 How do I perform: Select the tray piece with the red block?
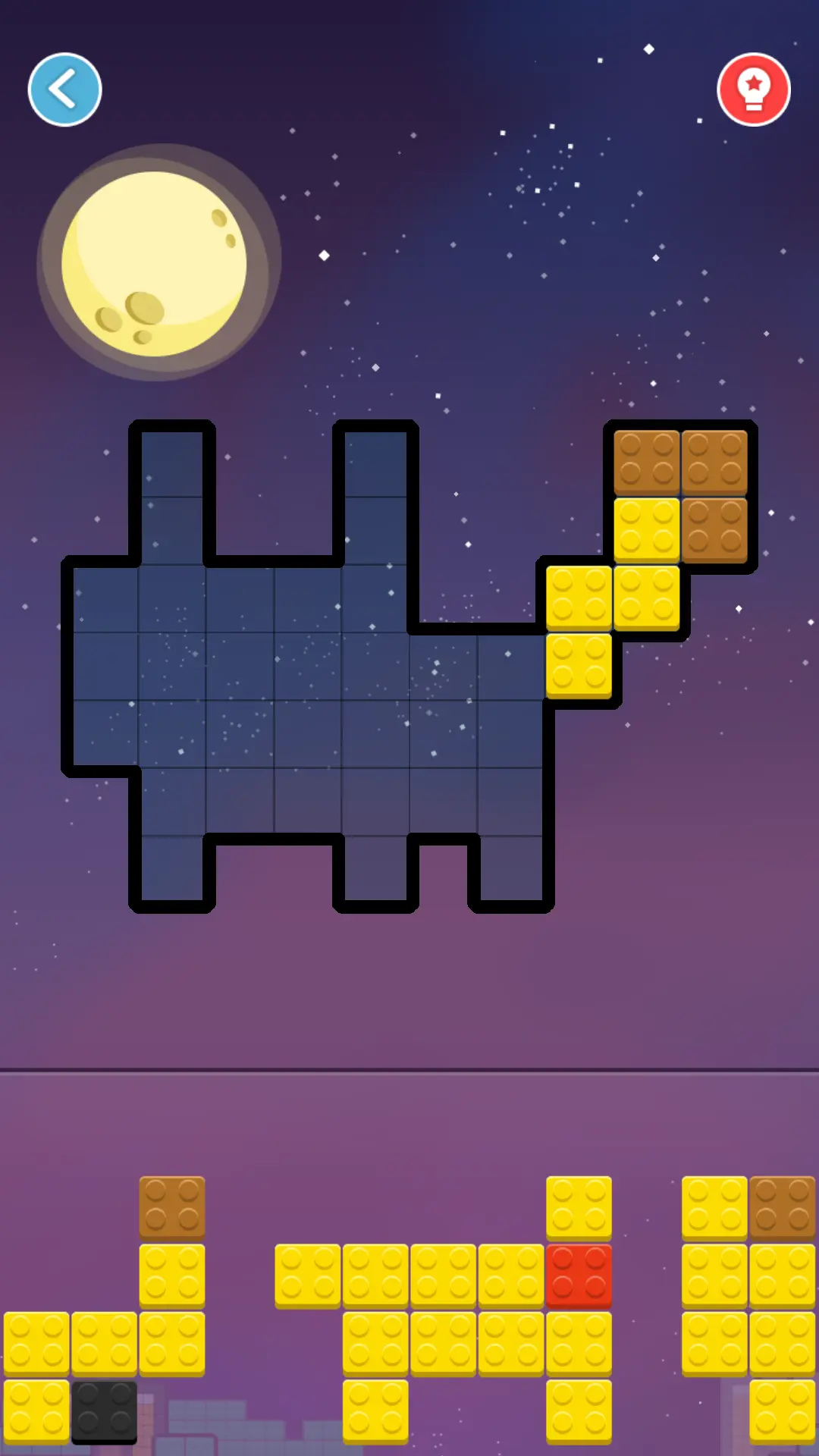coord(579,1276)
